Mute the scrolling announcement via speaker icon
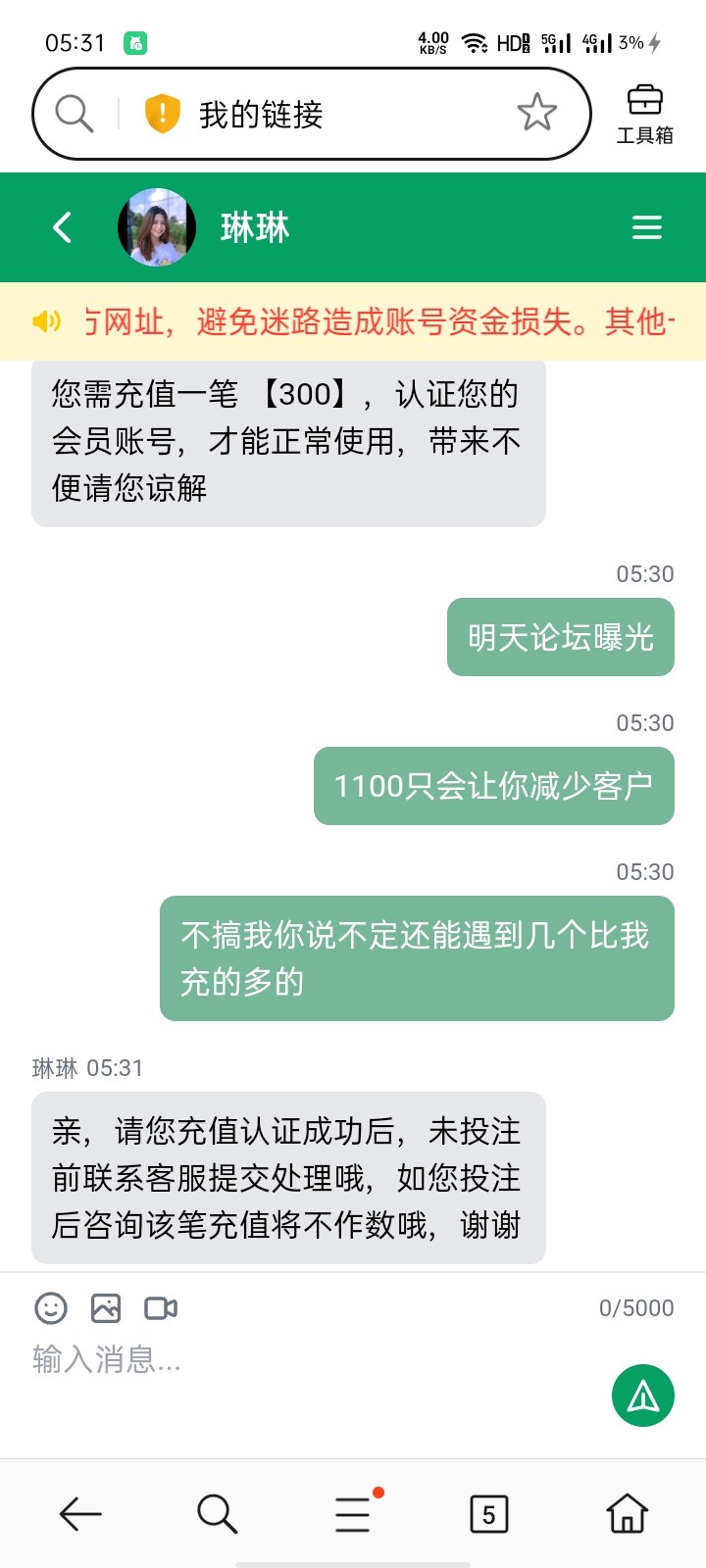This screenshot has width=706, height=1568. pos(46,320)
